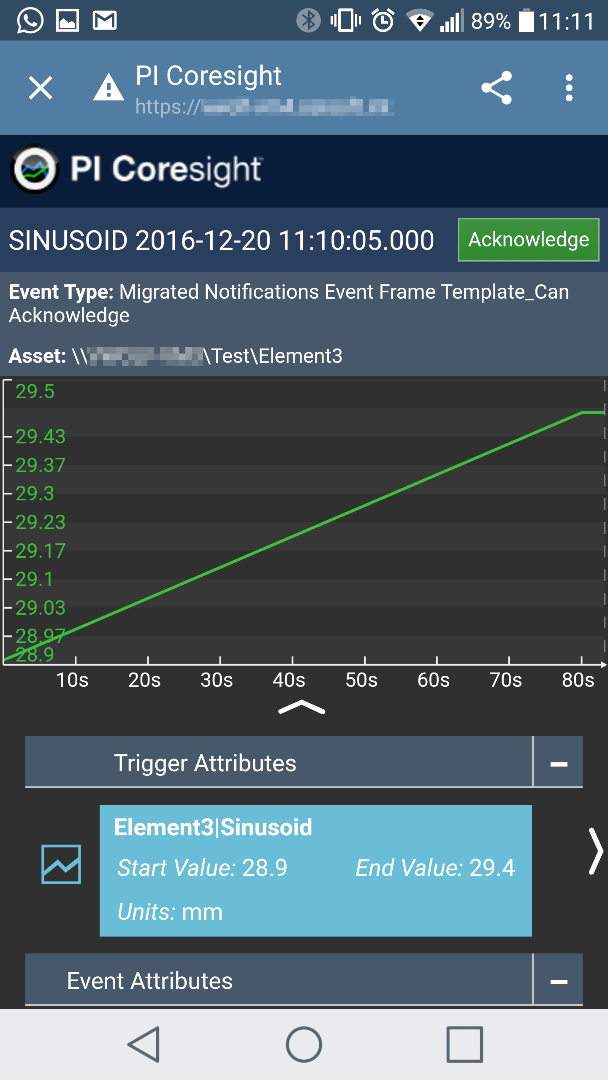Acknowledge the SINUSOID event
The height and width of the screenshot is (1080, 608).
pyautogui.click(x=528, y=240)
